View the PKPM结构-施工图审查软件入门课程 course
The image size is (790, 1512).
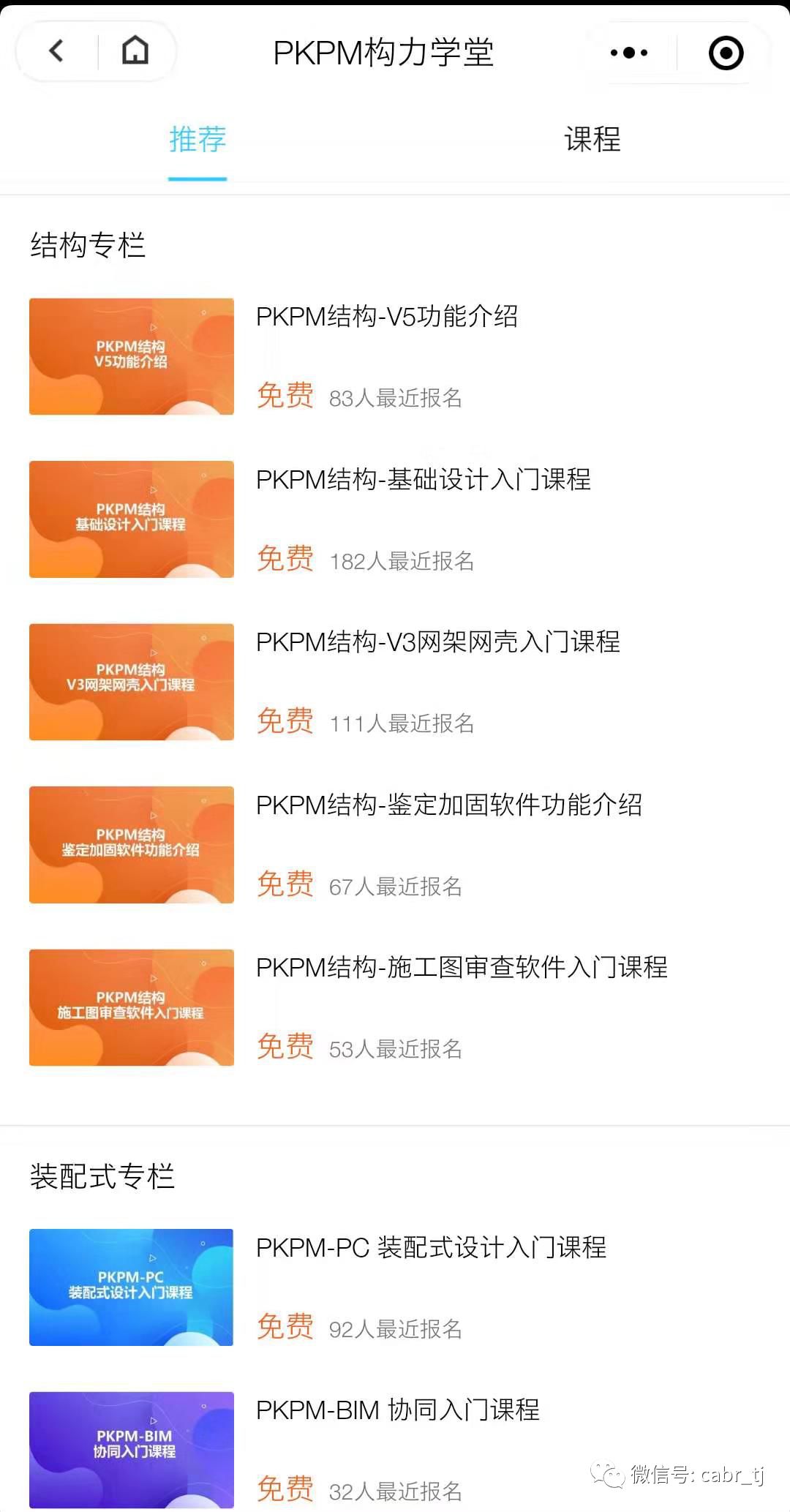[x=461, y=968]
